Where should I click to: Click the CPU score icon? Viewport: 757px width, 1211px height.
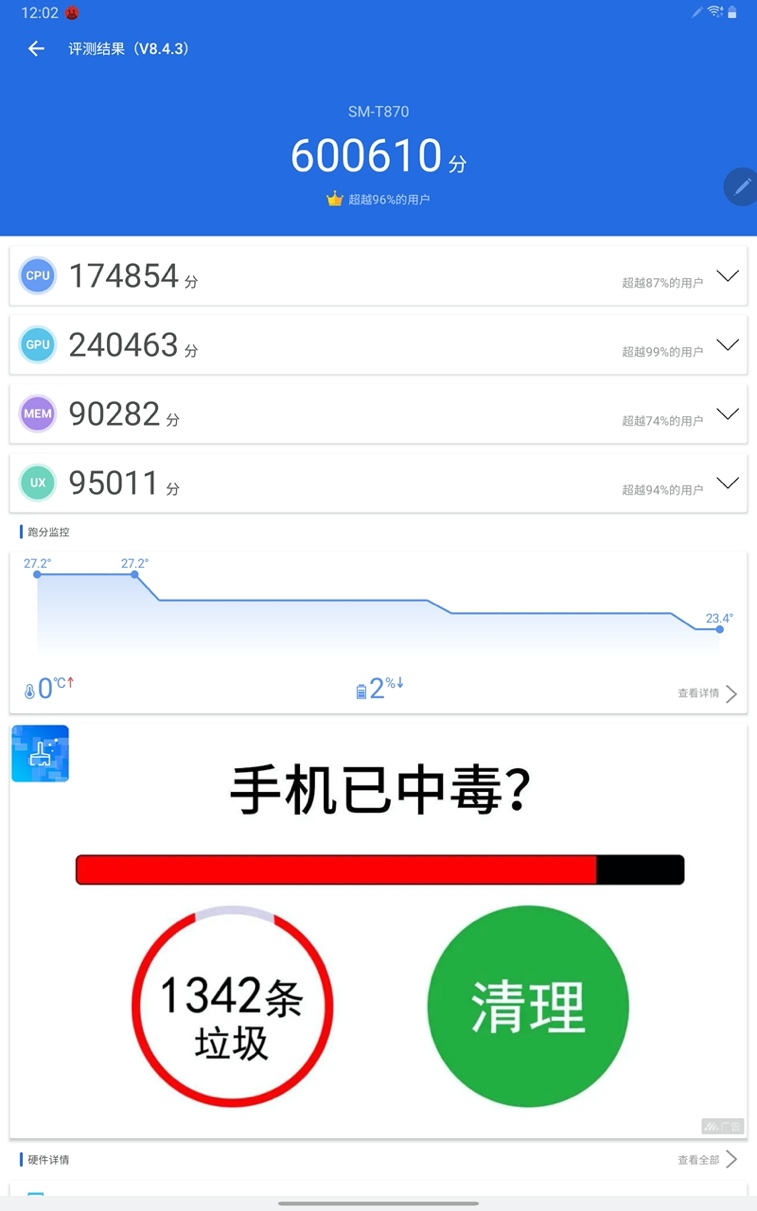(37, 275)
